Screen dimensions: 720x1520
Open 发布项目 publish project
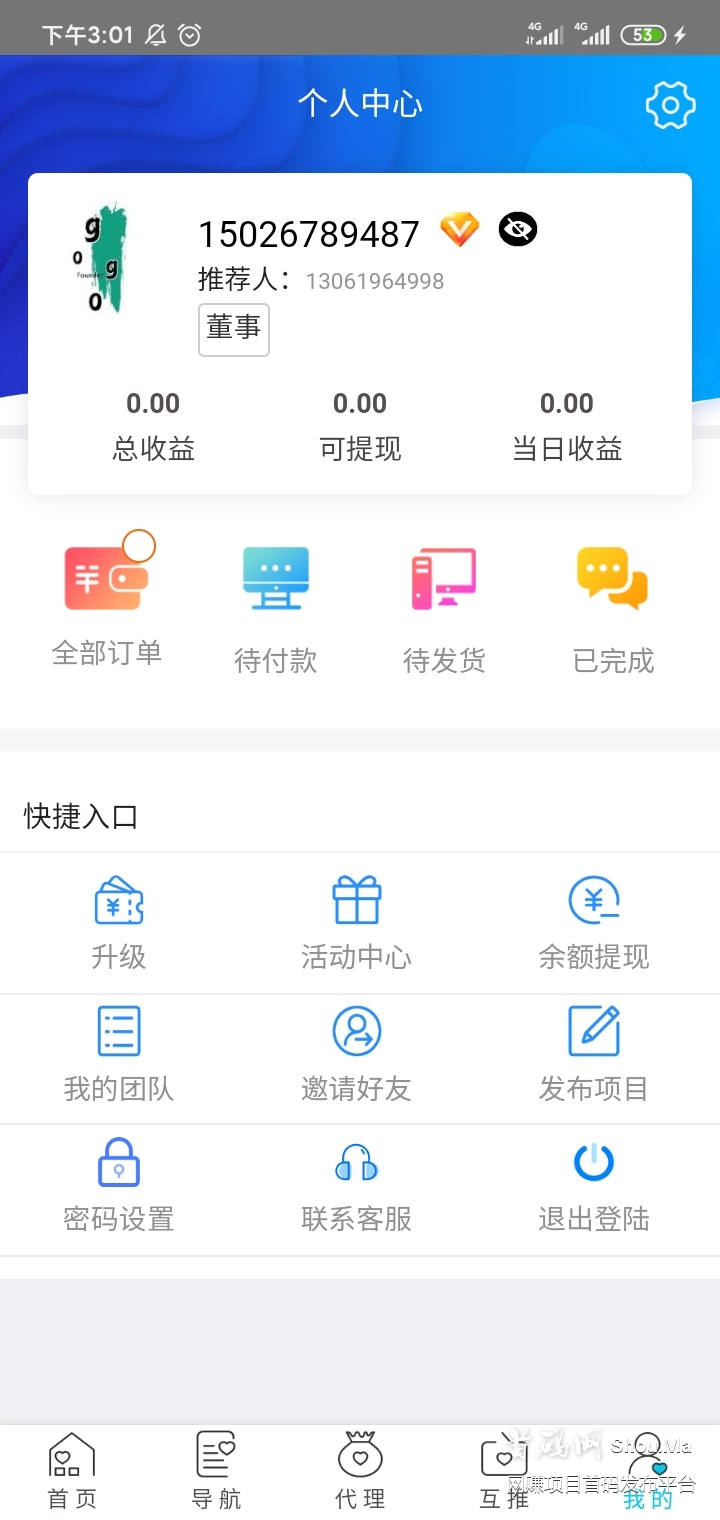tap(594, 1055)
